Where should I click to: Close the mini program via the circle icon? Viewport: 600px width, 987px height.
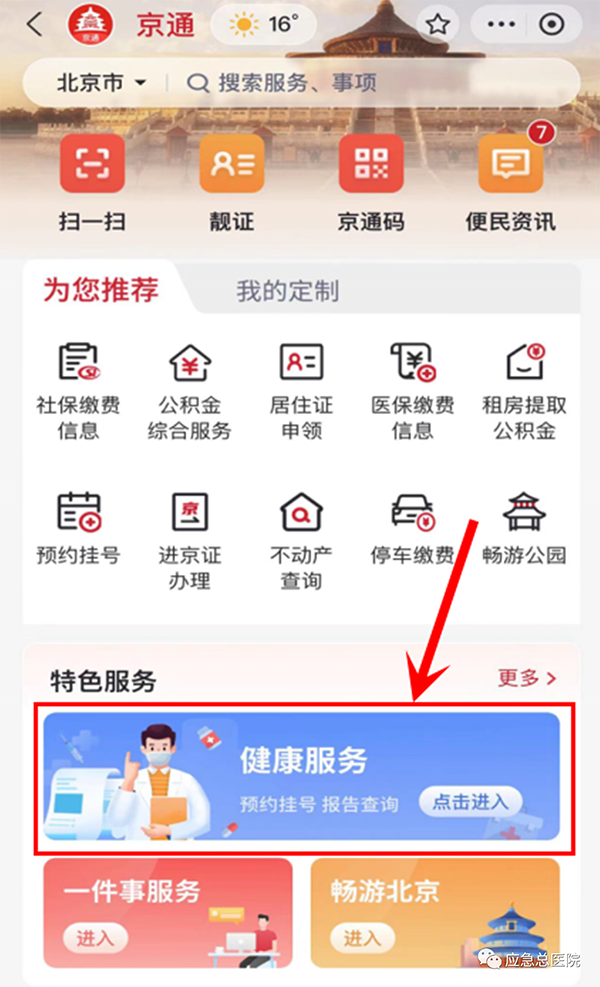pyautogui.click(x=553, y=25)
